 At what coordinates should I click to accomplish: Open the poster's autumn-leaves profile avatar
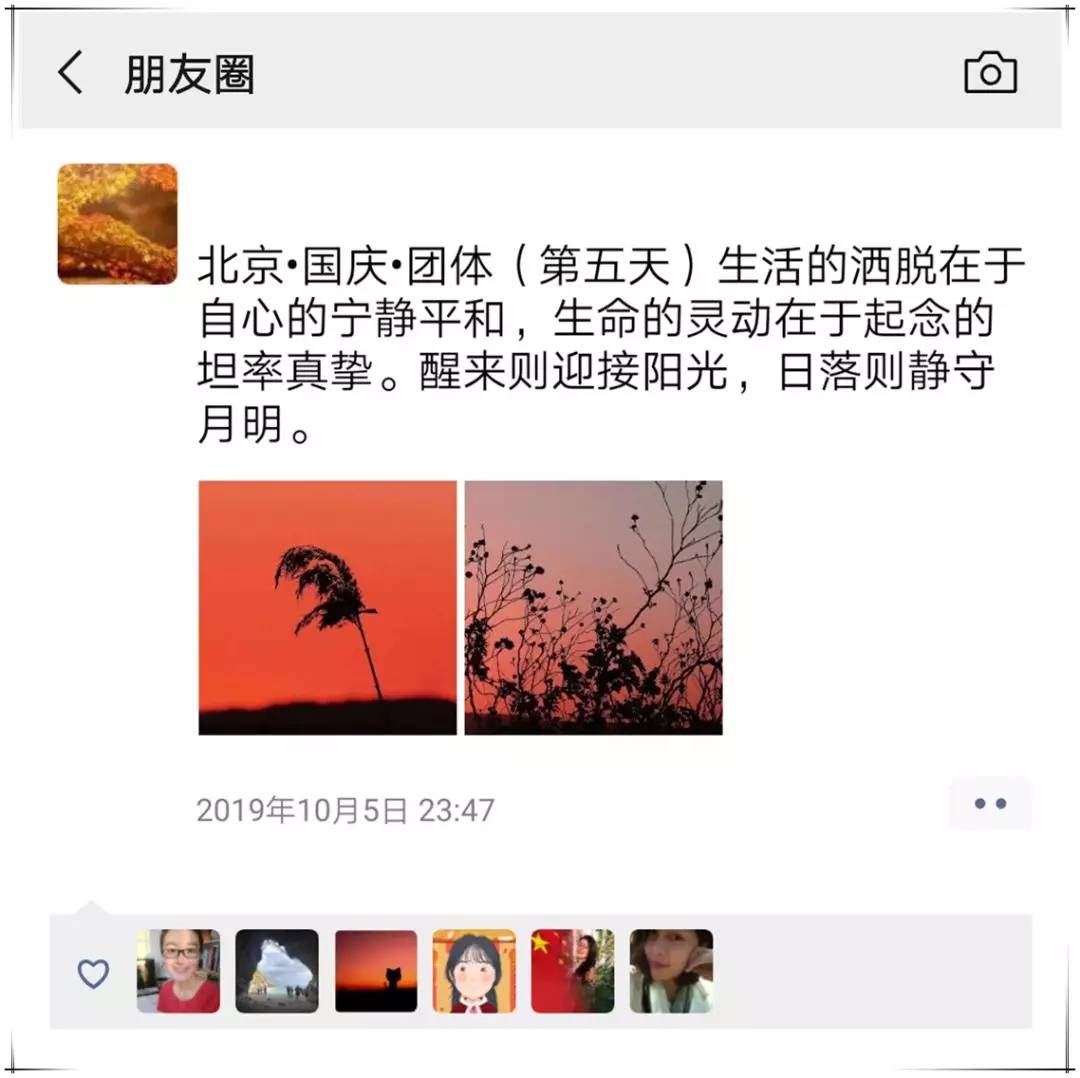tap(117, 224)
